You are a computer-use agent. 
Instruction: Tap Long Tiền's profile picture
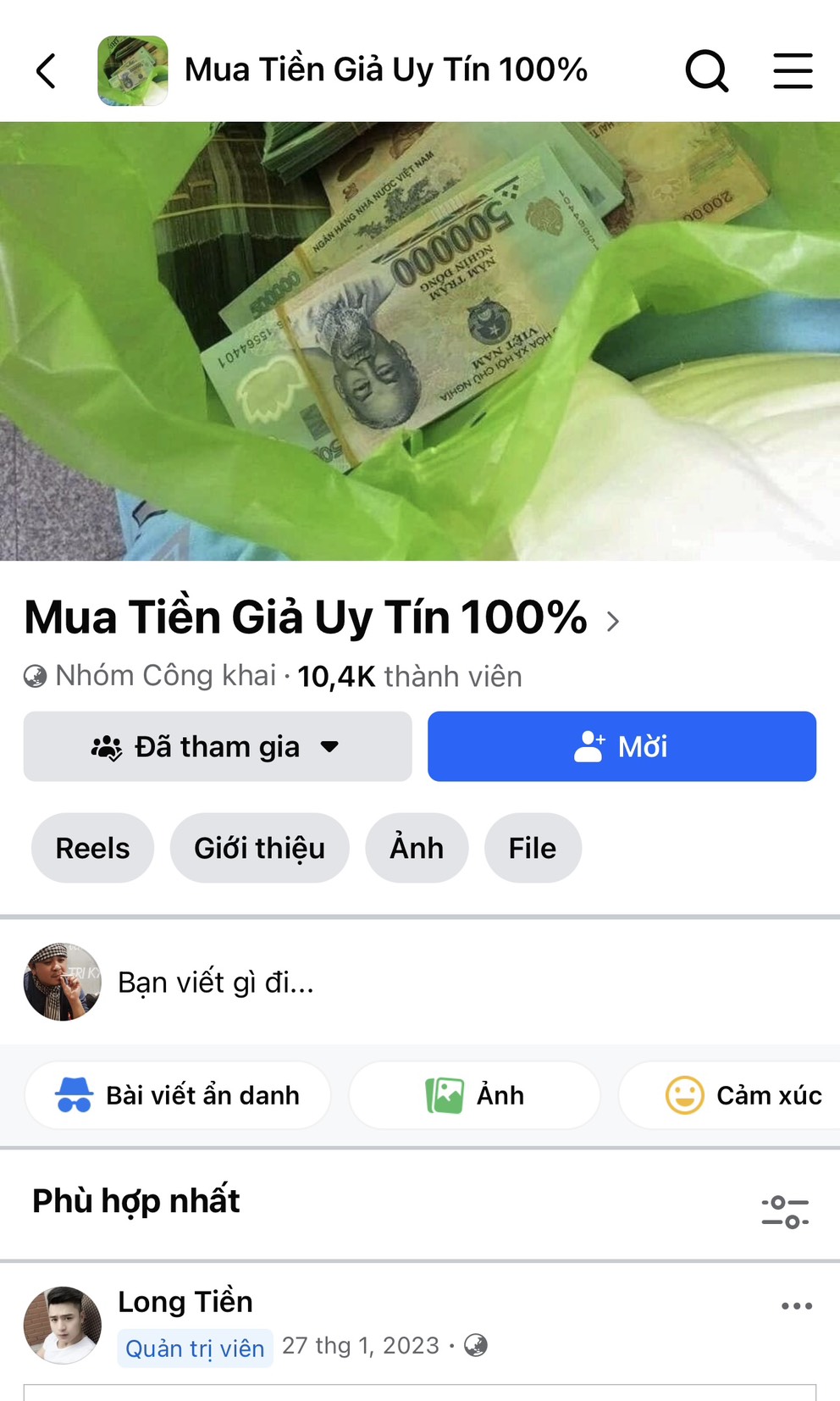63,1325
